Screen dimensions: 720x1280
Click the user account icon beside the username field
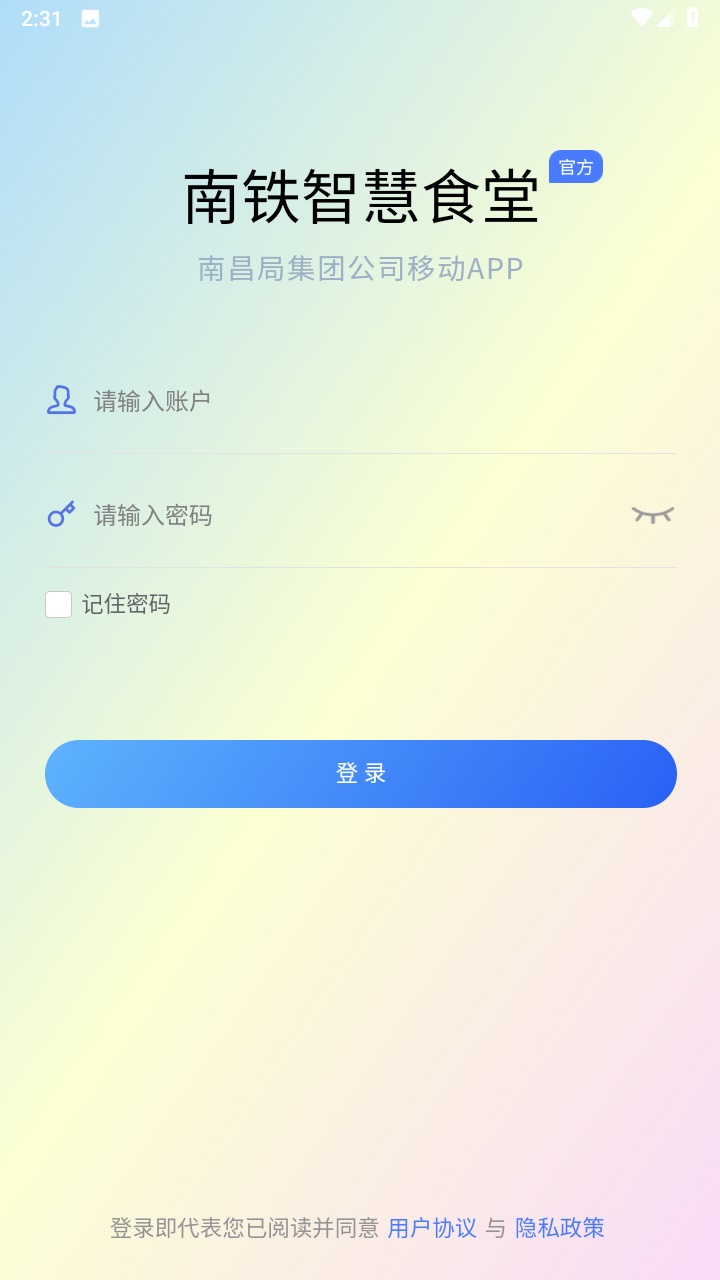coord(61,400)
